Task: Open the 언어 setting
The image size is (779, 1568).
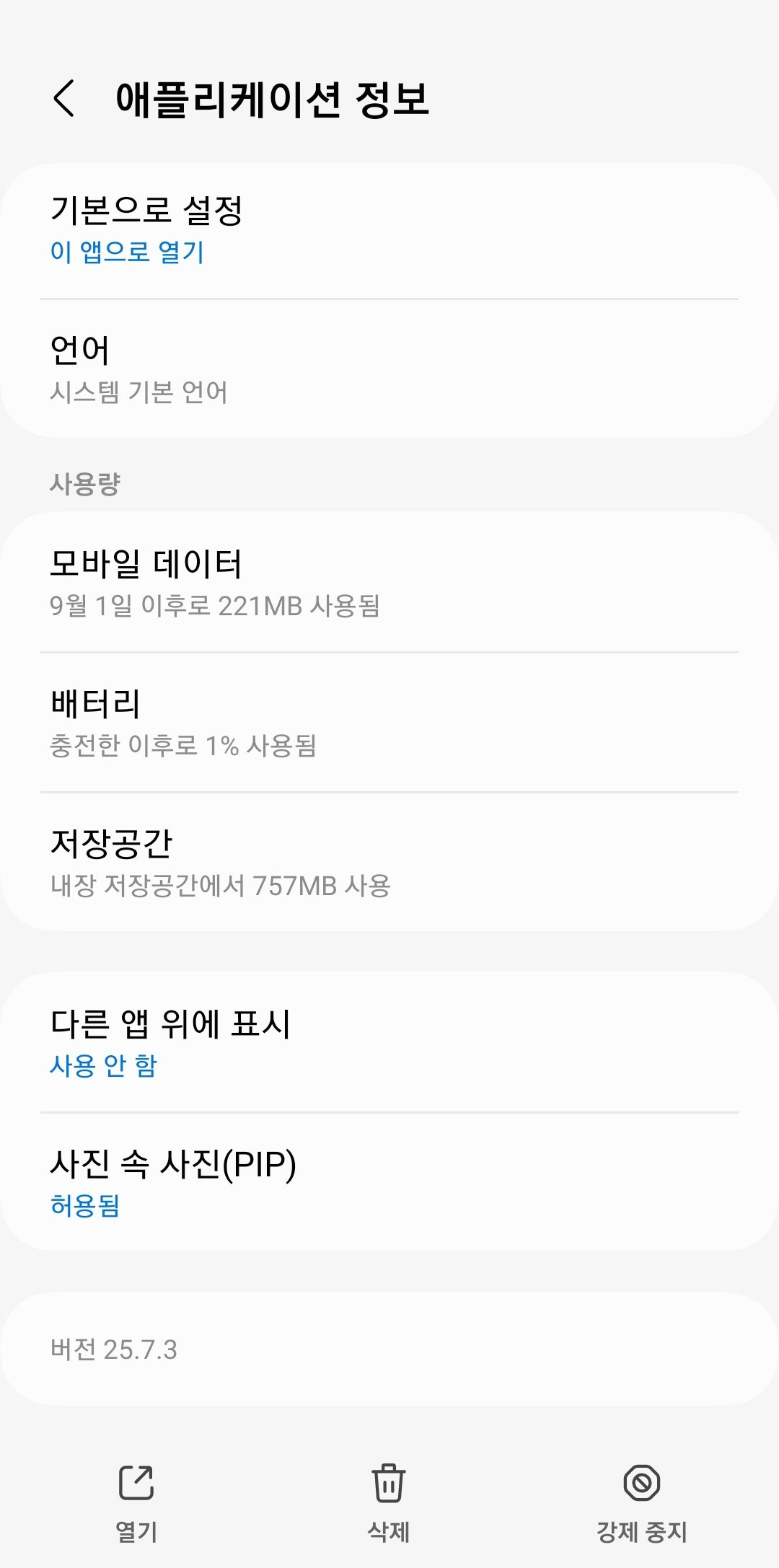Action: [389, 369]
